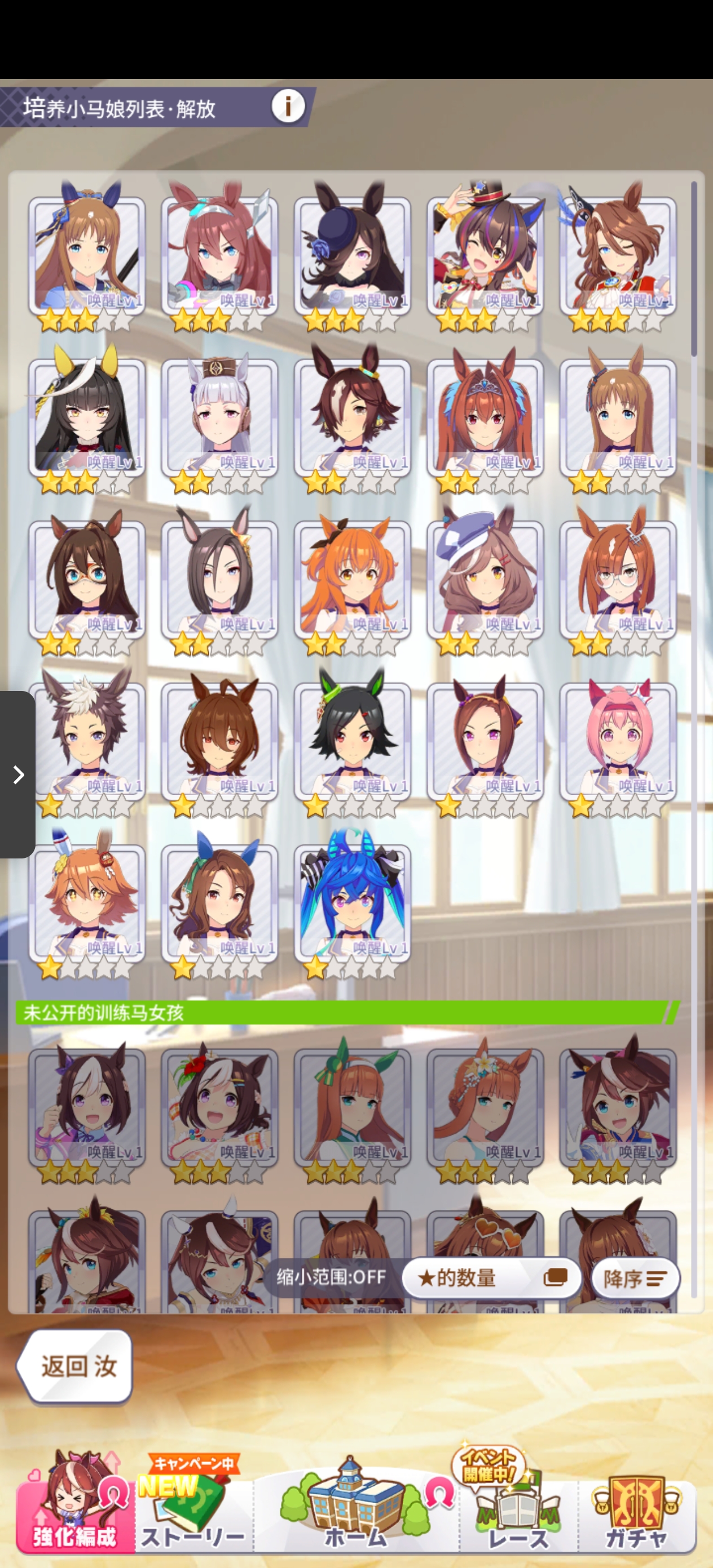Open the info icon beside the list title
The width and height of the screenshot is (713, 1568).
[x=287, y=106]
